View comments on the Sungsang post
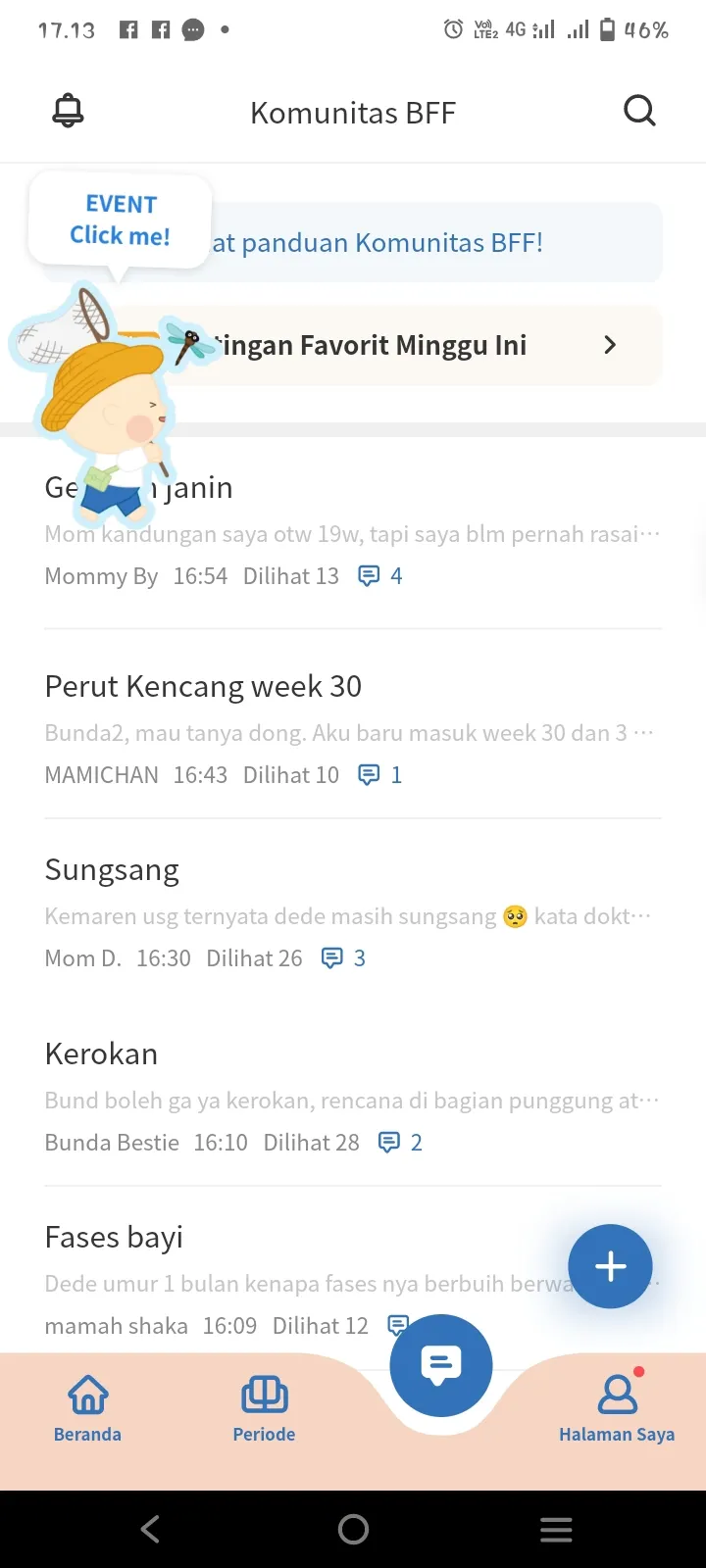 [343, 957]
